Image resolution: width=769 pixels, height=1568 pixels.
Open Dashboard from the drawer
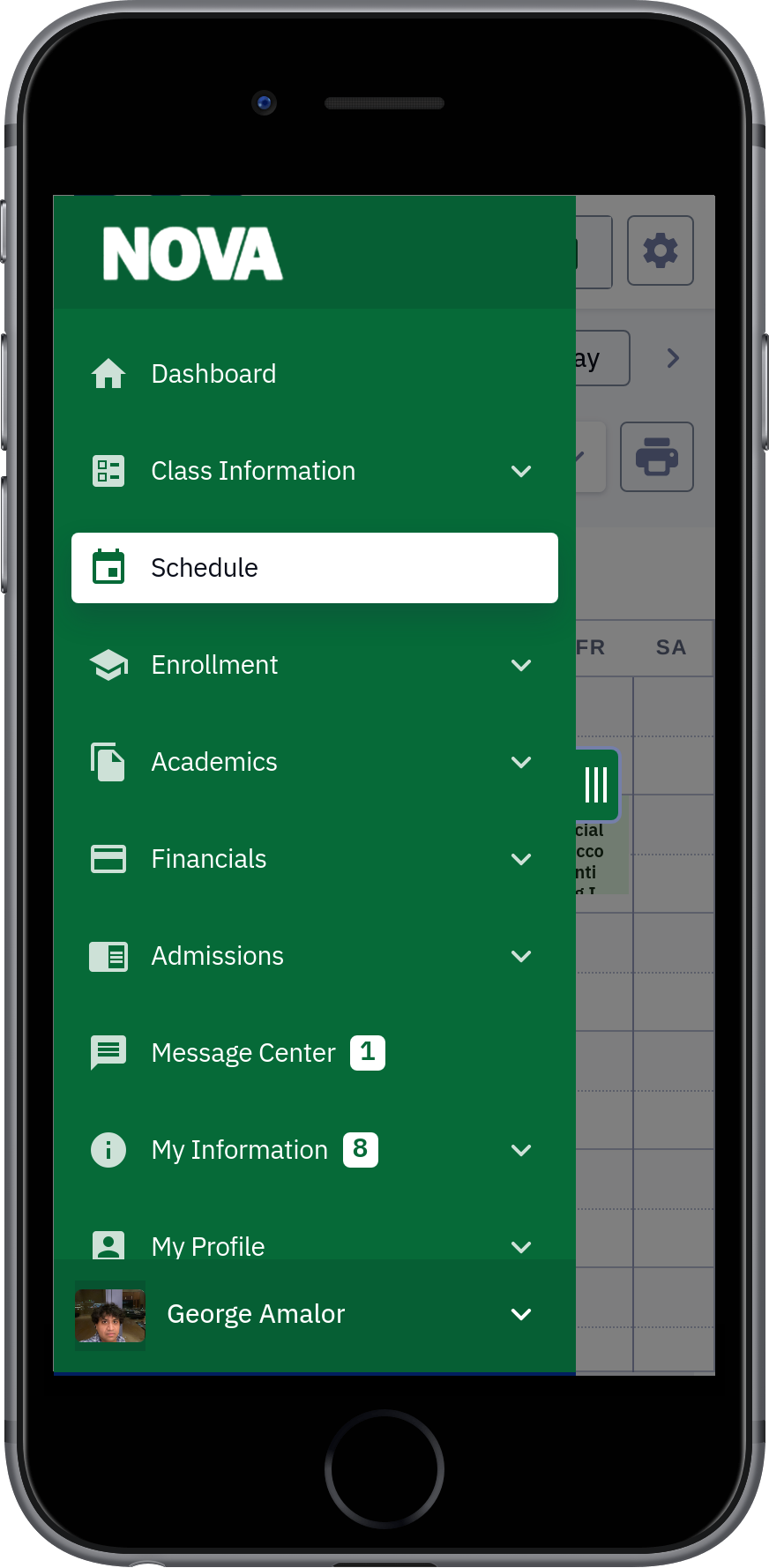[314, 374]
